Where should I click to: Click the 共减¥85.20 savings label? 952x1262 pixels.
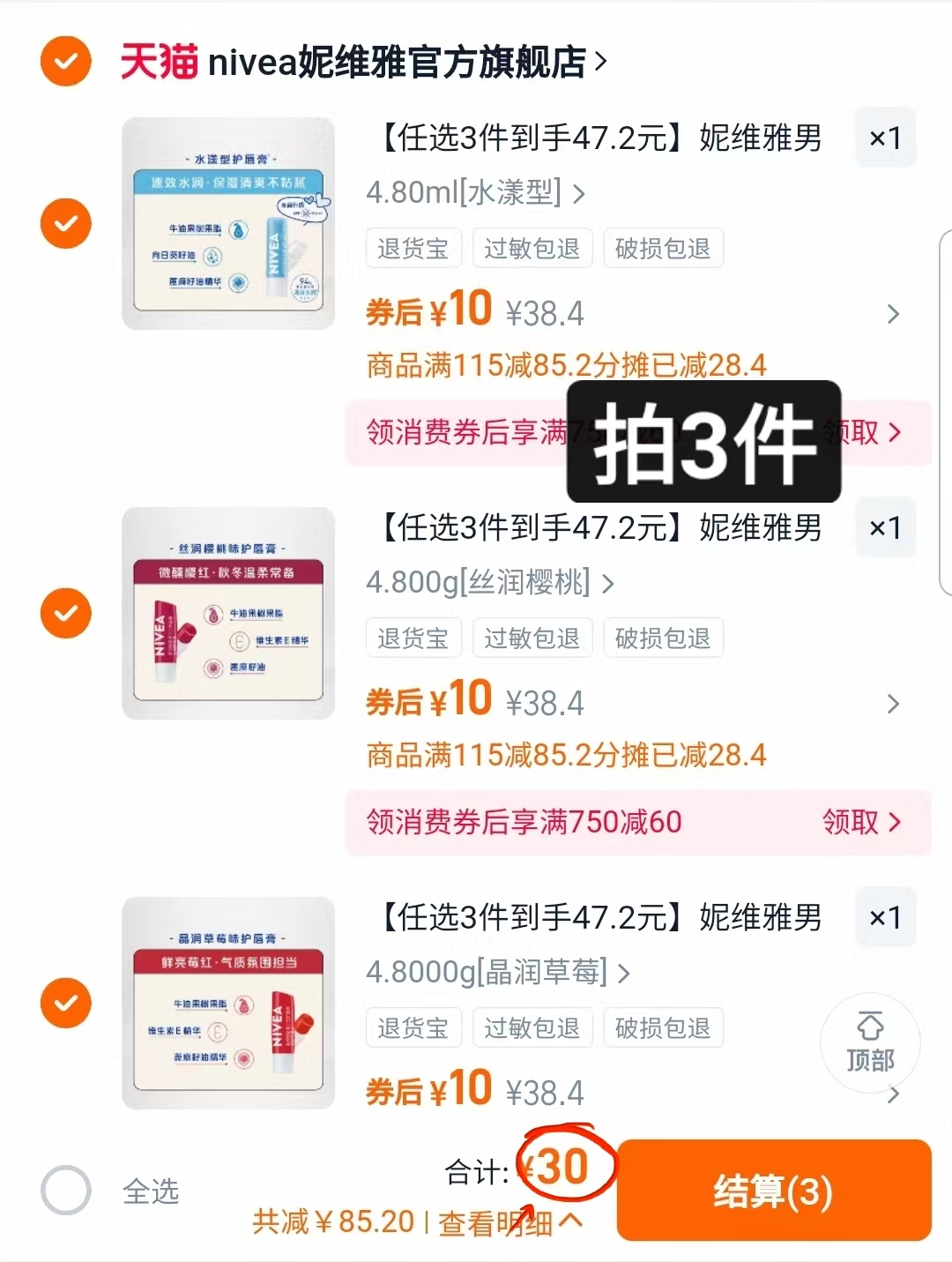click(x=331, y=1221)
